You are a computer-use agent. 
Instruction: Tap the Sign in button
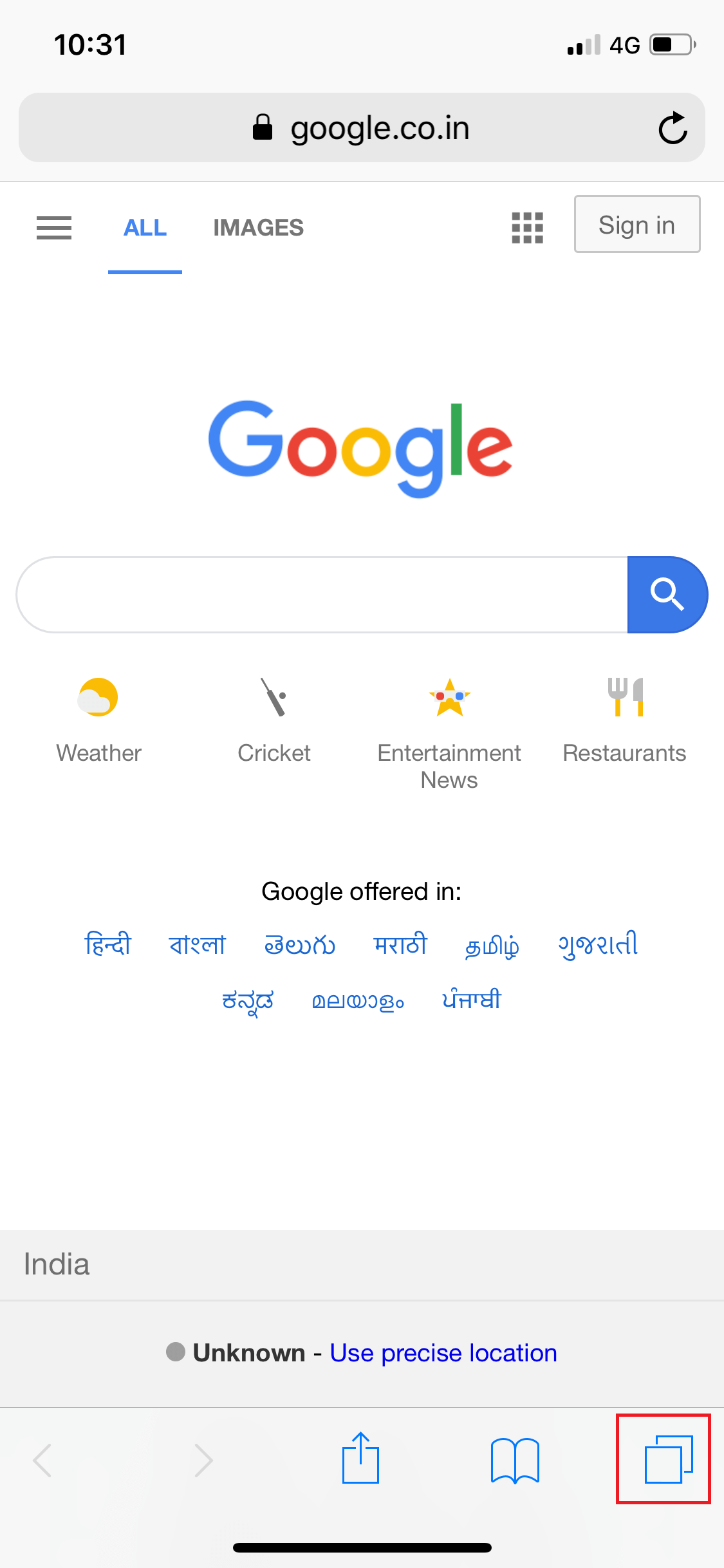(636, 225)
